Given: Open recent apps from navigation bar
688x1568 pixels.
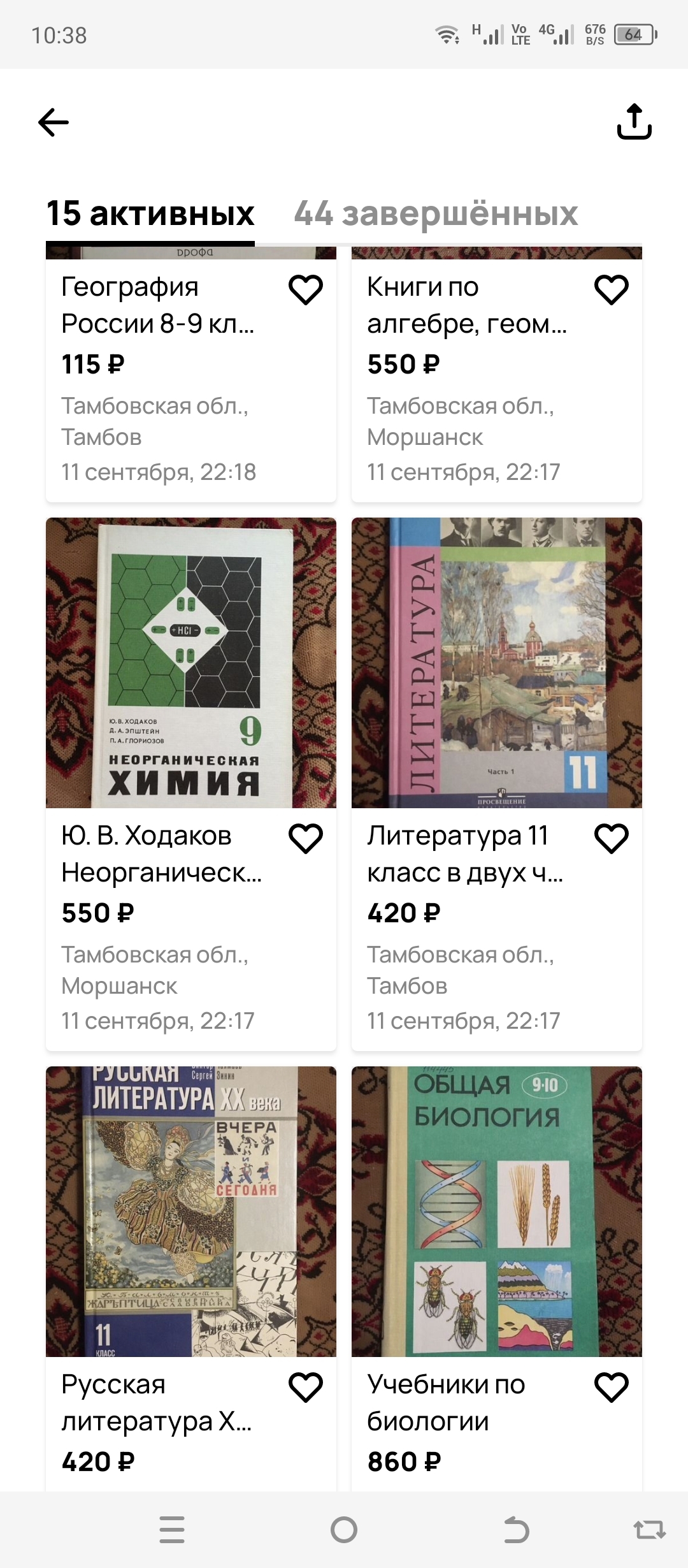Looking at the screenshot, I should pos(172,1530).
